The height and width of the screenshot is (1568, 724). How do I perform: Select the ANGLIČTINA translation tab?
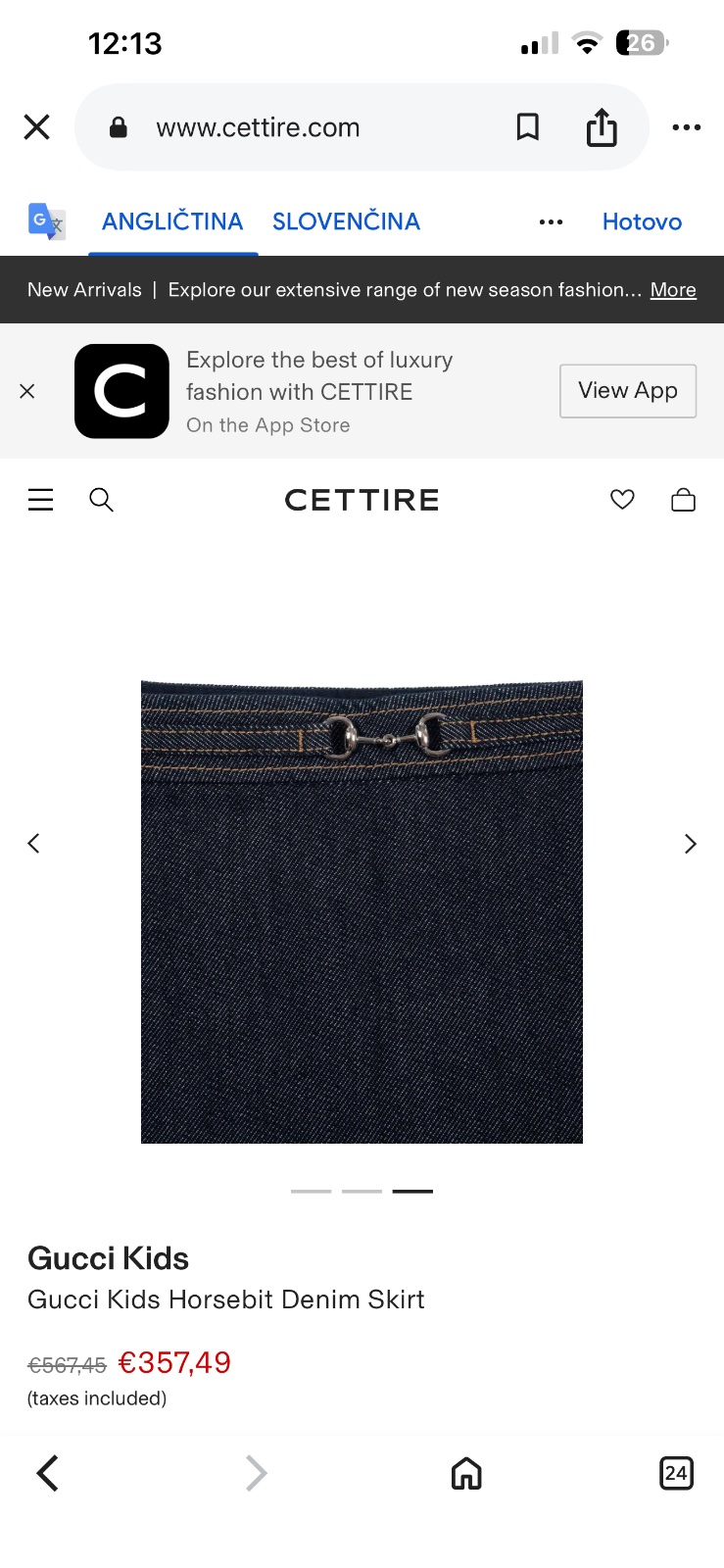(x=172, y=221)
